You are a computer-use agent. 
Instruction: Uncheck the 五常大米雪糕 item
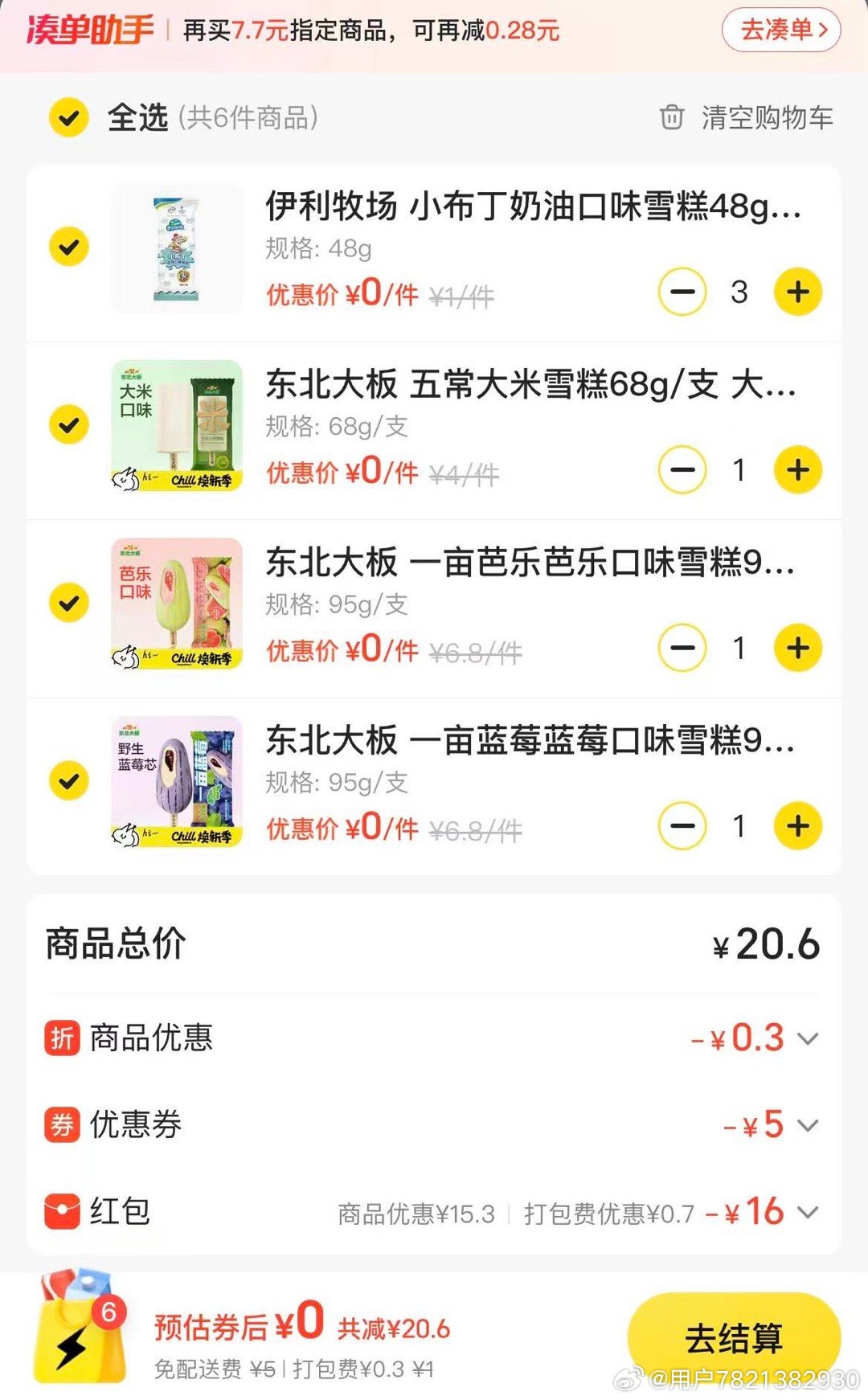[x=69, y=425]
